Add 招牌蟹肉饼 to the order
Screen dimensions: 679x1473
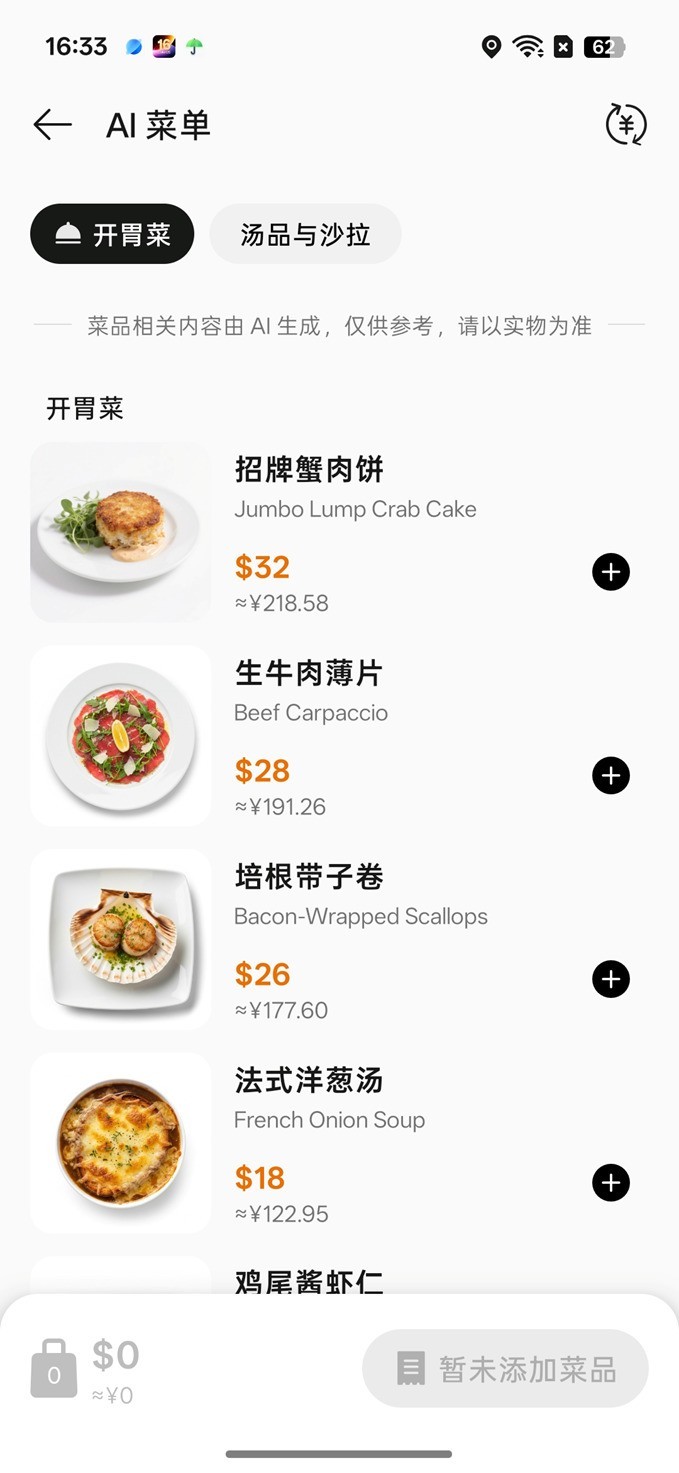click(611, 572)
